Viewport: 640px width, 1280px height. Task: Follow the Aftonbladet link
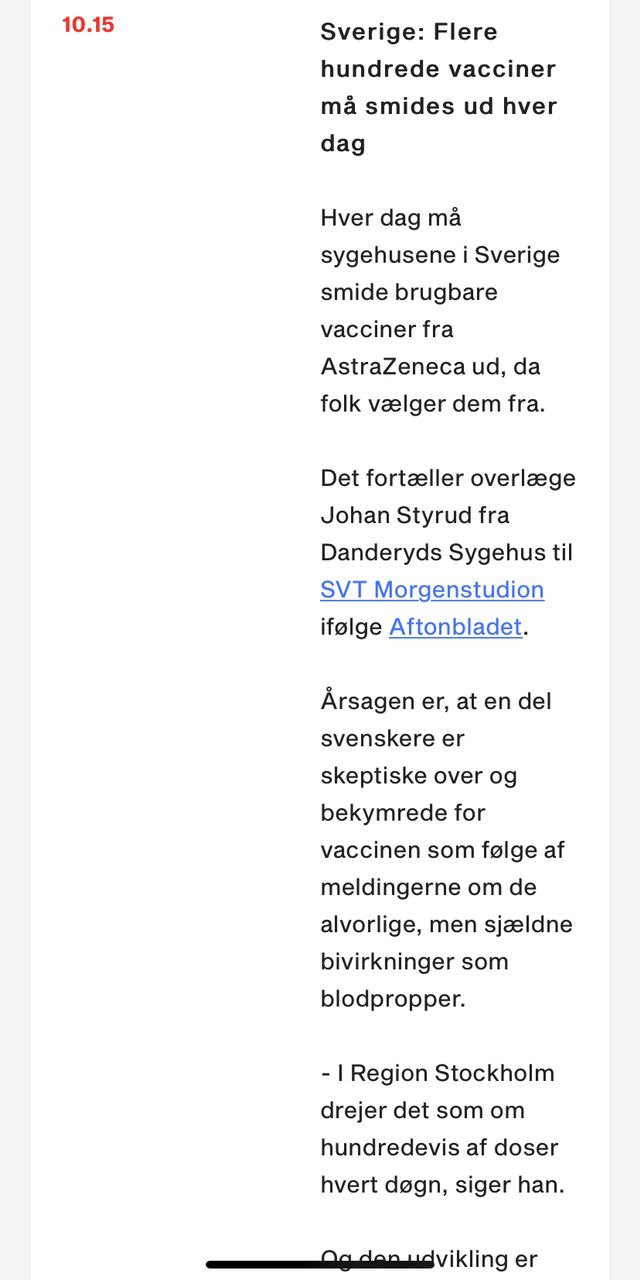pyautogui.click(x=456, y=627)
